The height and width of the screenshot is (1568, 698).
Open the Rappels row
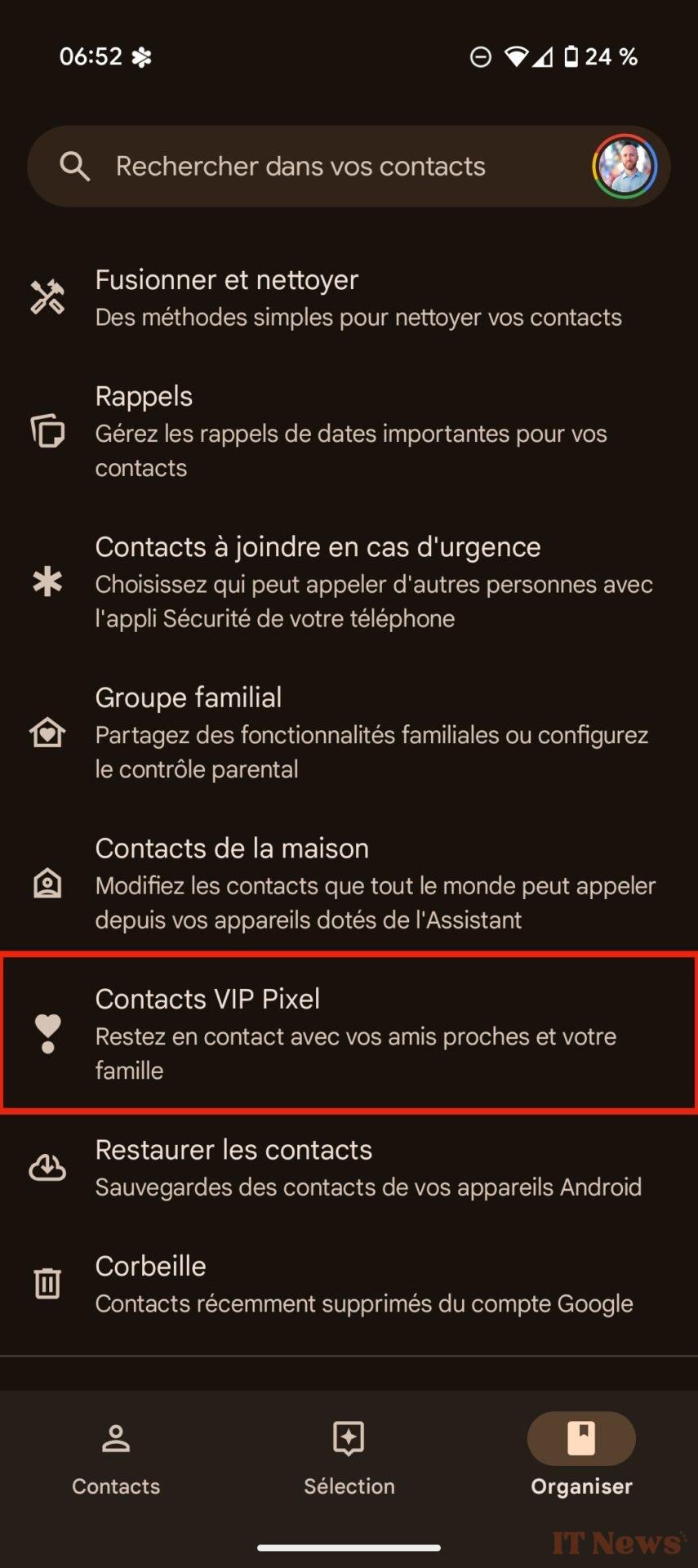[x=349, y=431]
